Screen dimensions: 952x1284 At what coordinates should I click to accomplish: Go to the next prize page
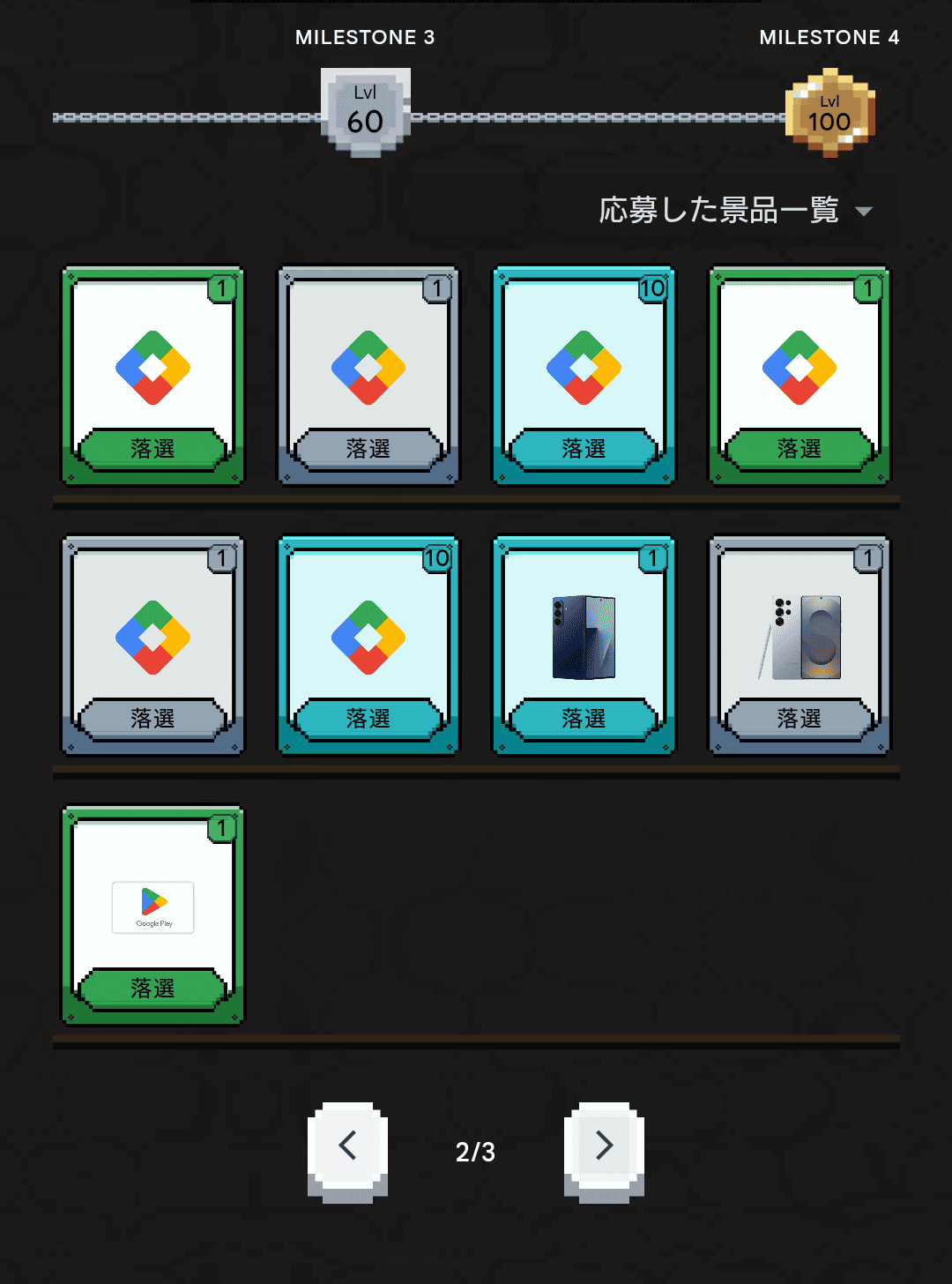point(604,1146)
